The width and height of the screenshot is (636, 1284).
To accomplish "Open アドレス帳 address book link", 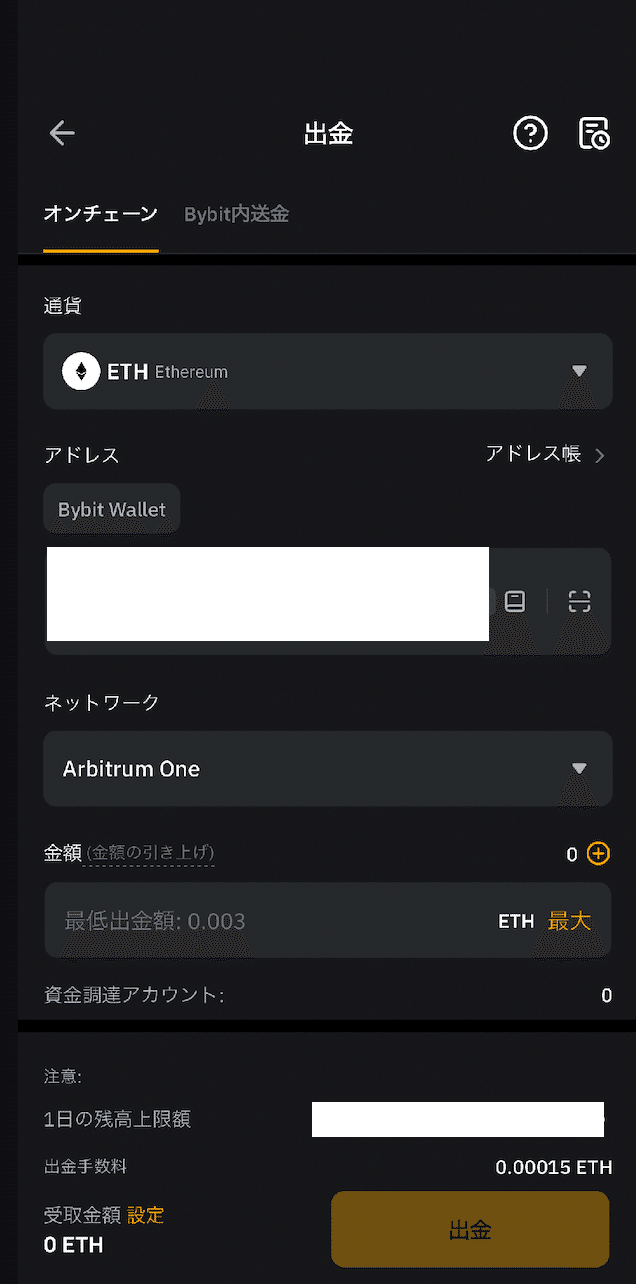I will (545, 455).
